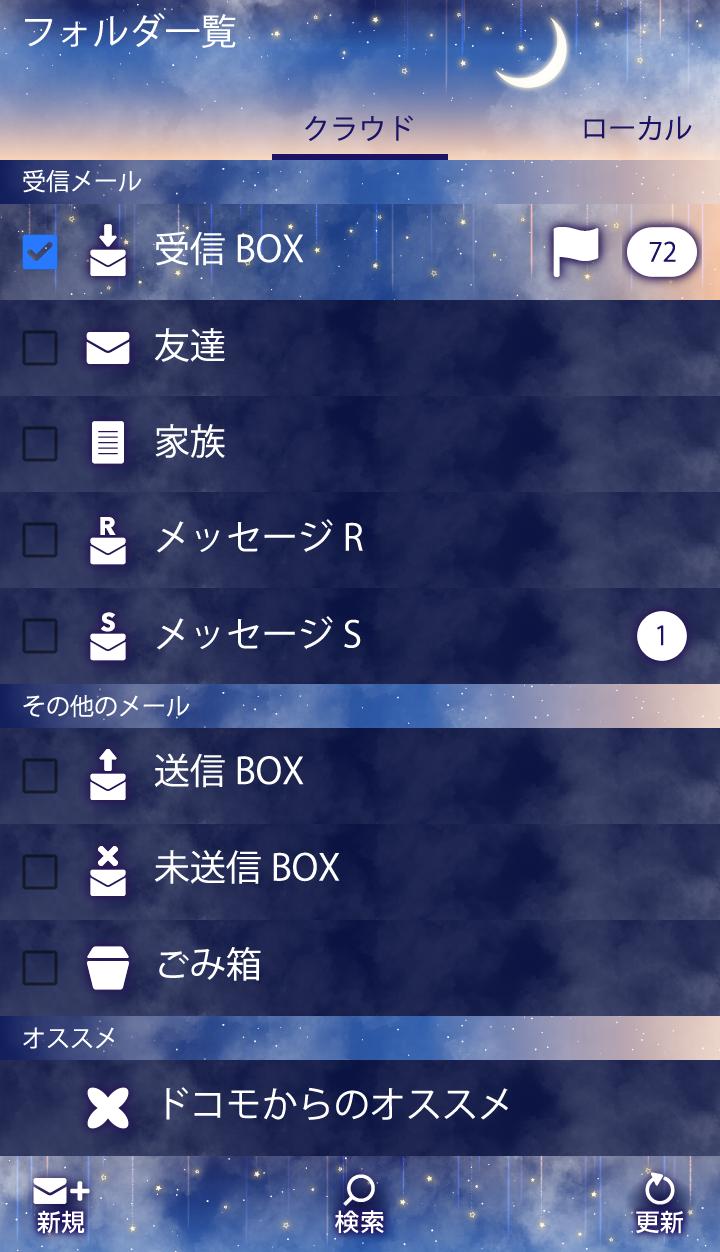Tick the 未送信BOX checkbox

coord(40,872)
